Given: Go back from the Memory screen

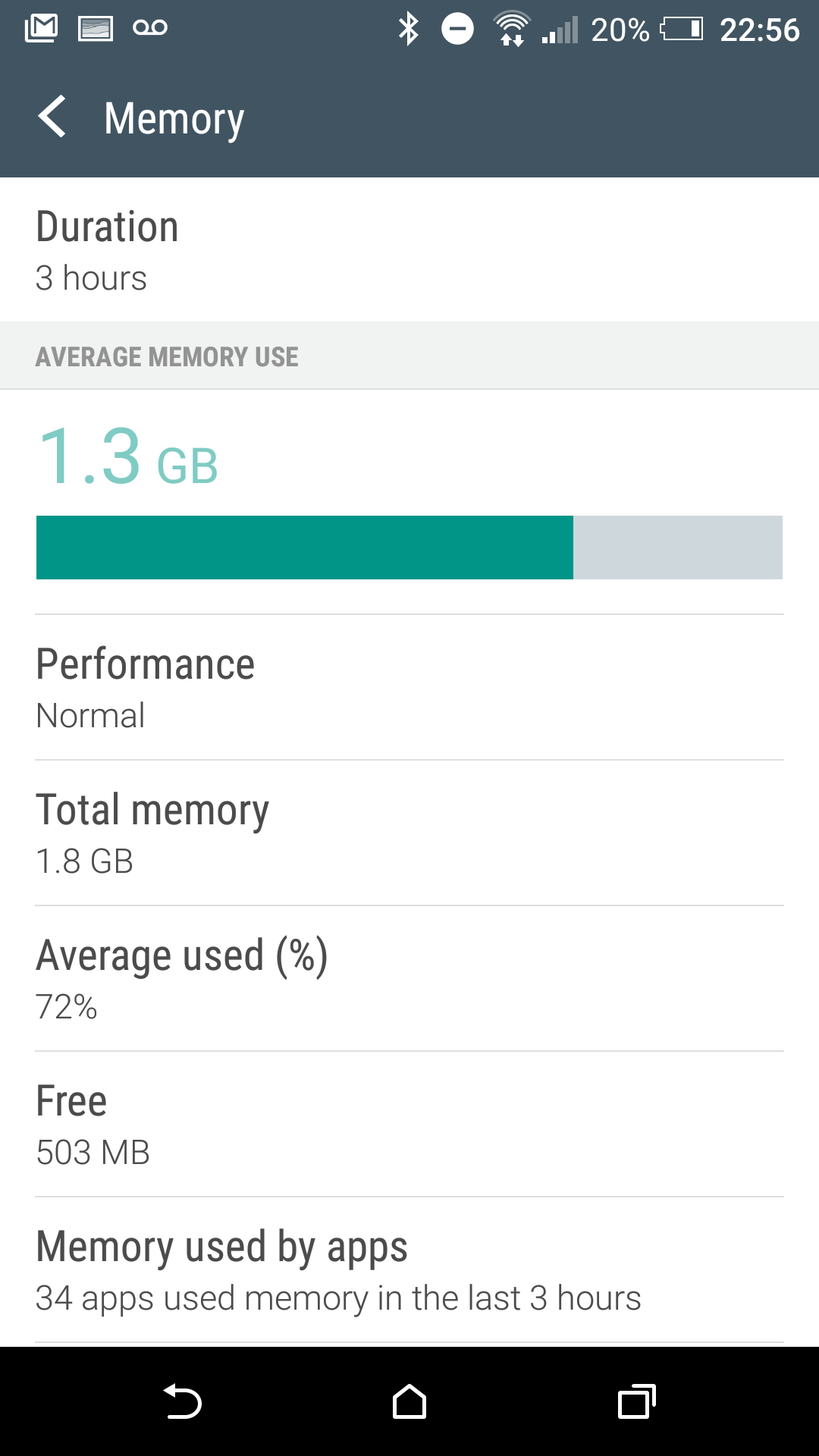Looking at the screenshot, I should coord(52,118).
